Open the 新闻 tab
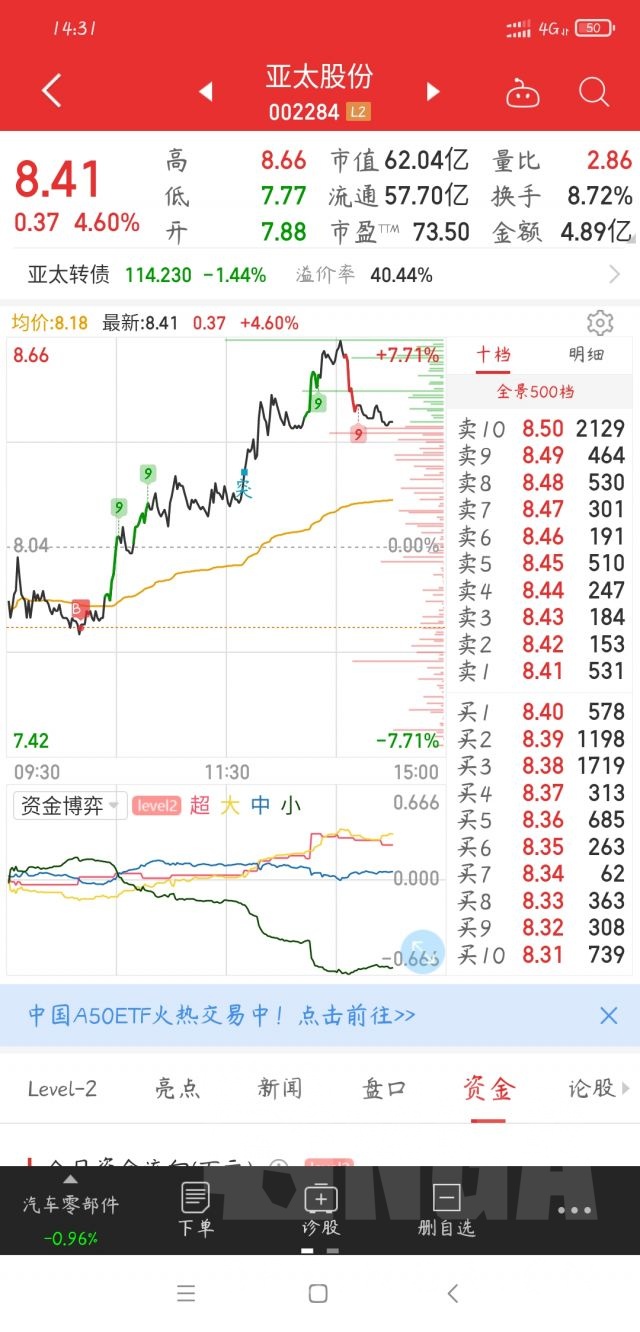This screenshot has height=1332, width=640. pos(280,1089)
